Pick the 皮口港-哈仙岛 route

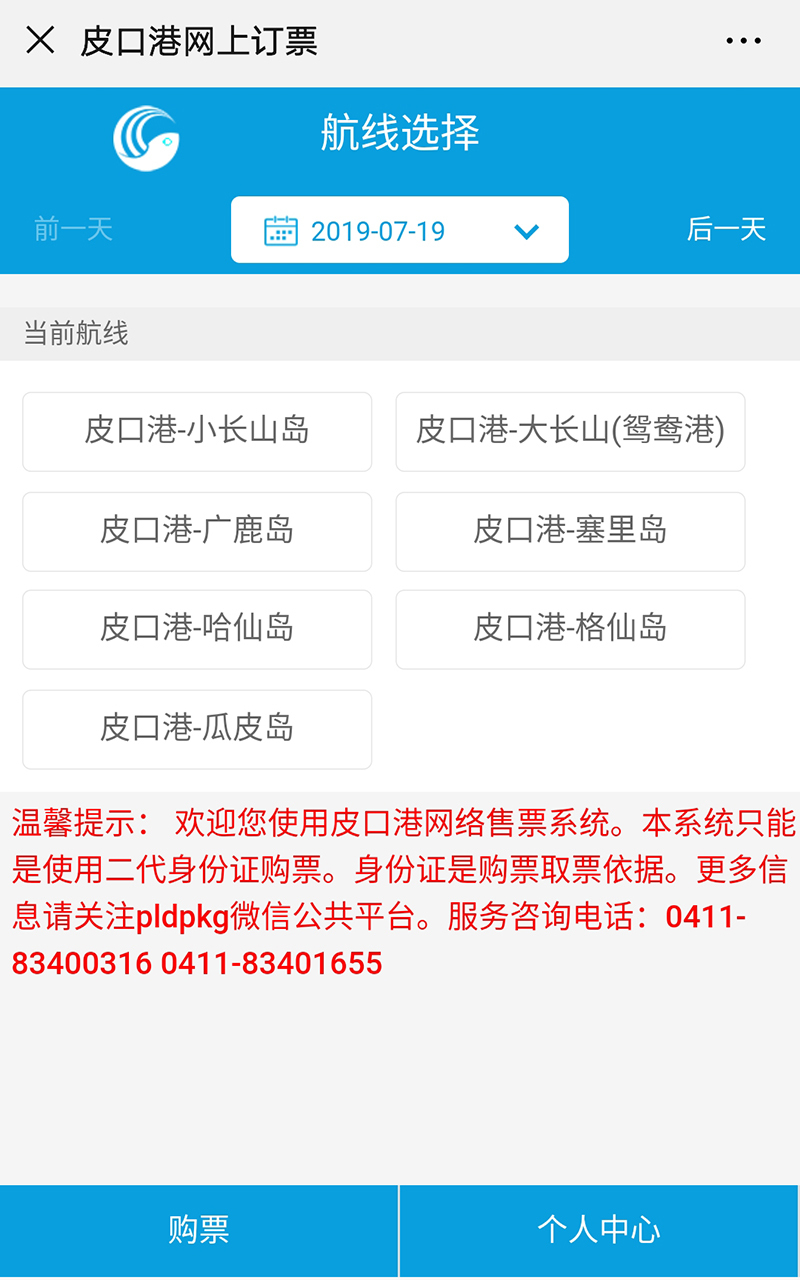[197, 629]
